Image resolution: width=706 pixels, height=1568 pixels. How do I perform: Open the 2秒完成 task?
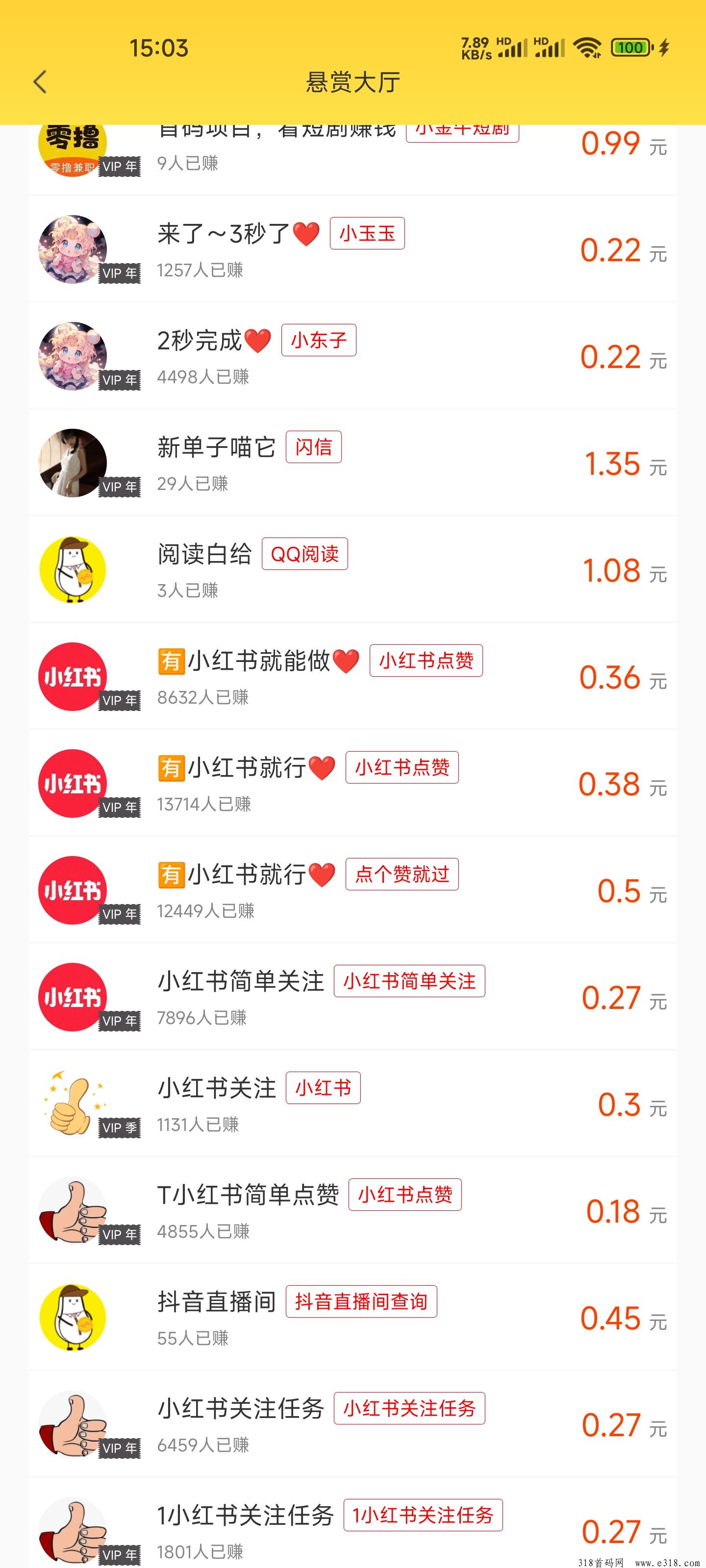click(353, 356)
